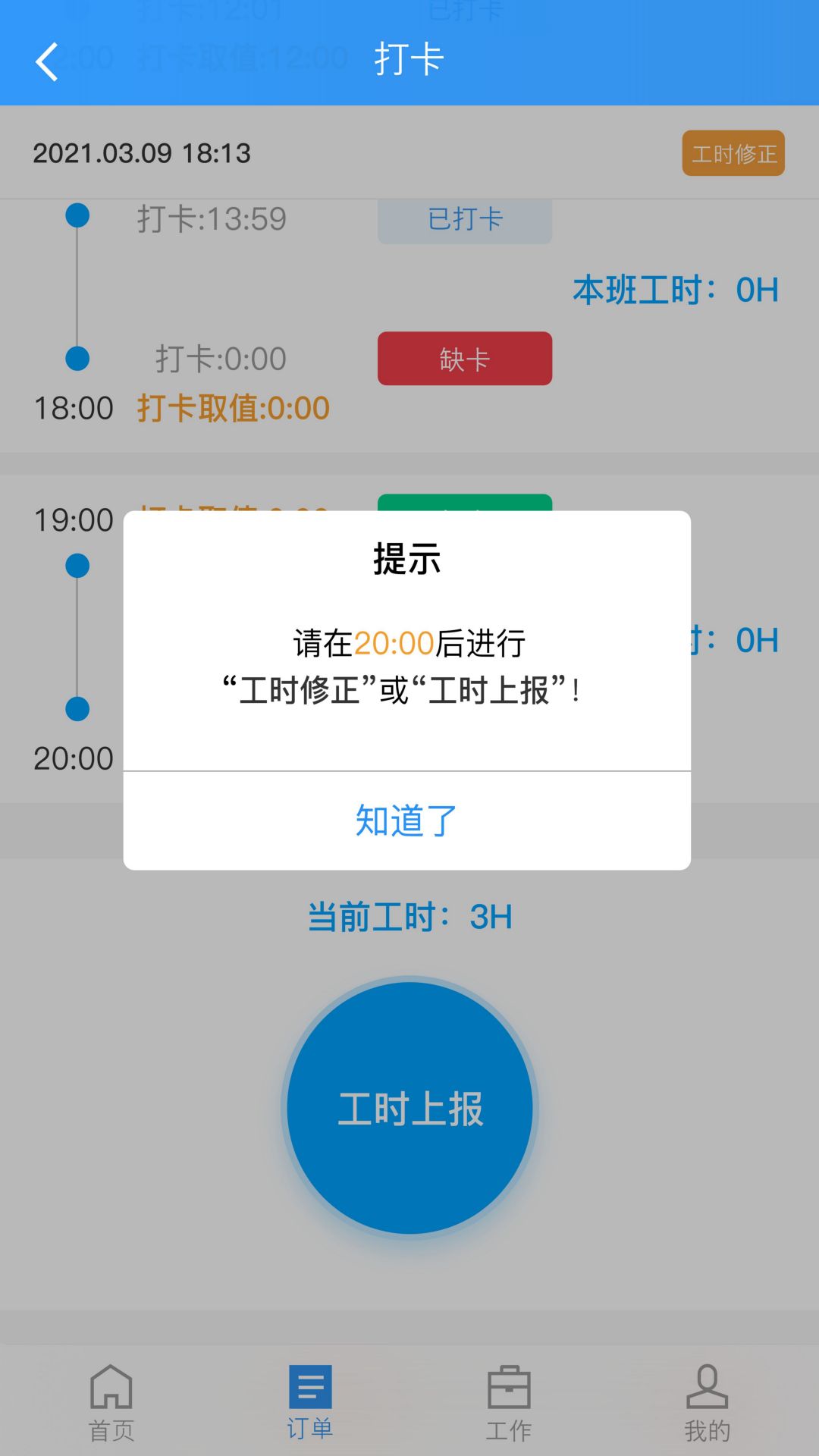Viewport: 819px width, 1456px height.
Task: Tap the red 缺卡 status button
Action: click(x=465, y=359)
